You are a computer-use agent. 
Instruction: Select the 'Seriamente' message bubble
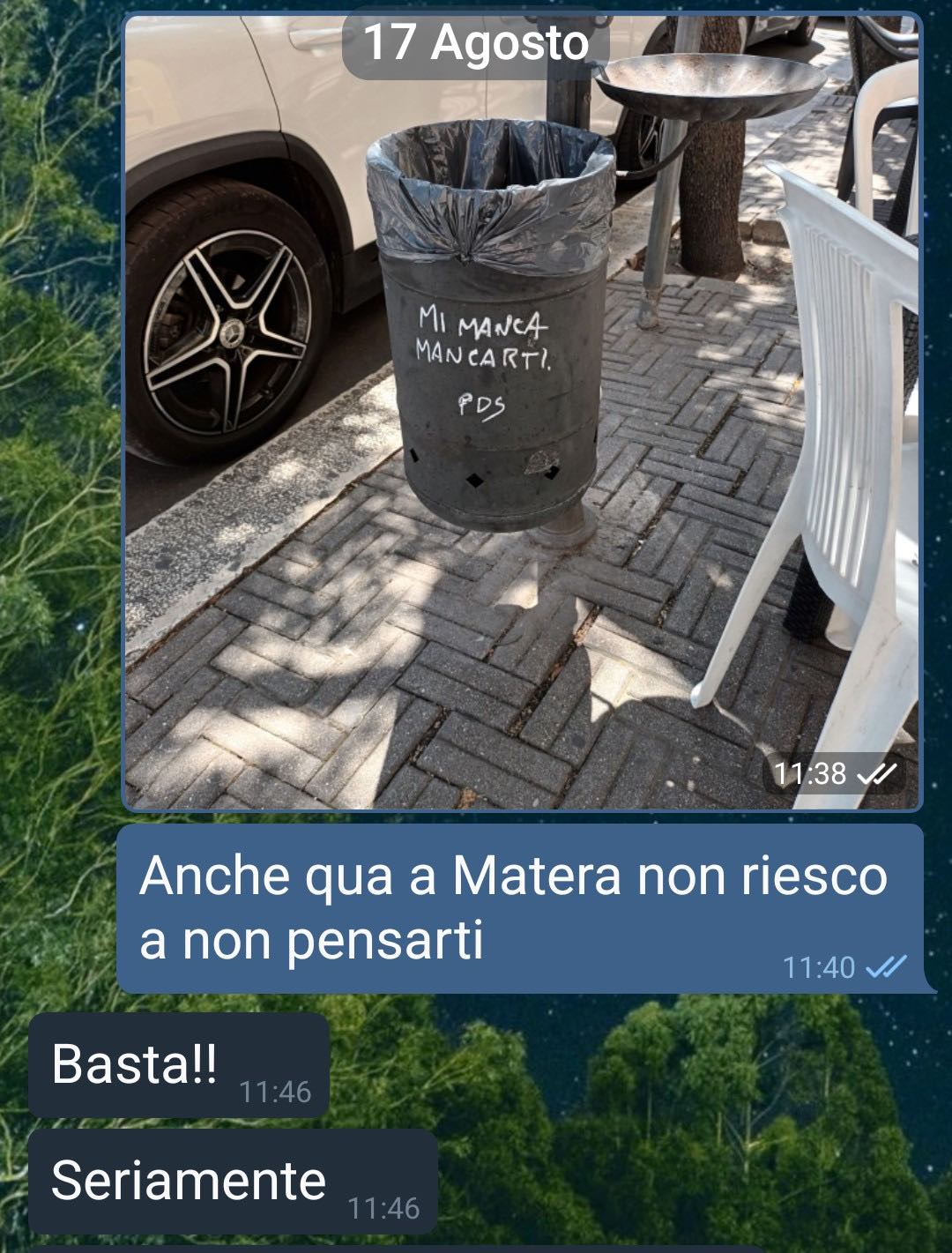coord(233,1182)
